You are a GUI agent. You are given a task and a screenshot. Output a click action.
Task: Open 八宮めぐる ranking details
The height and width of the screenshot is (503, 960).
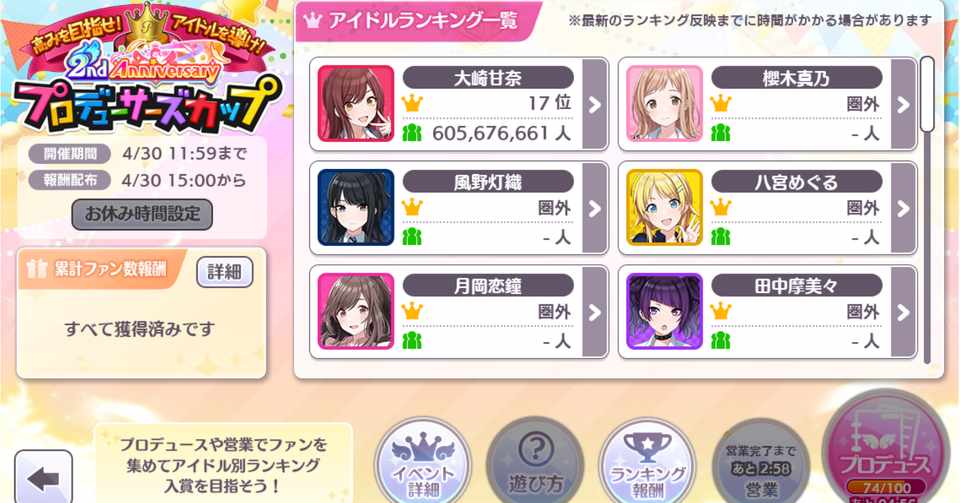pos(903,208)
